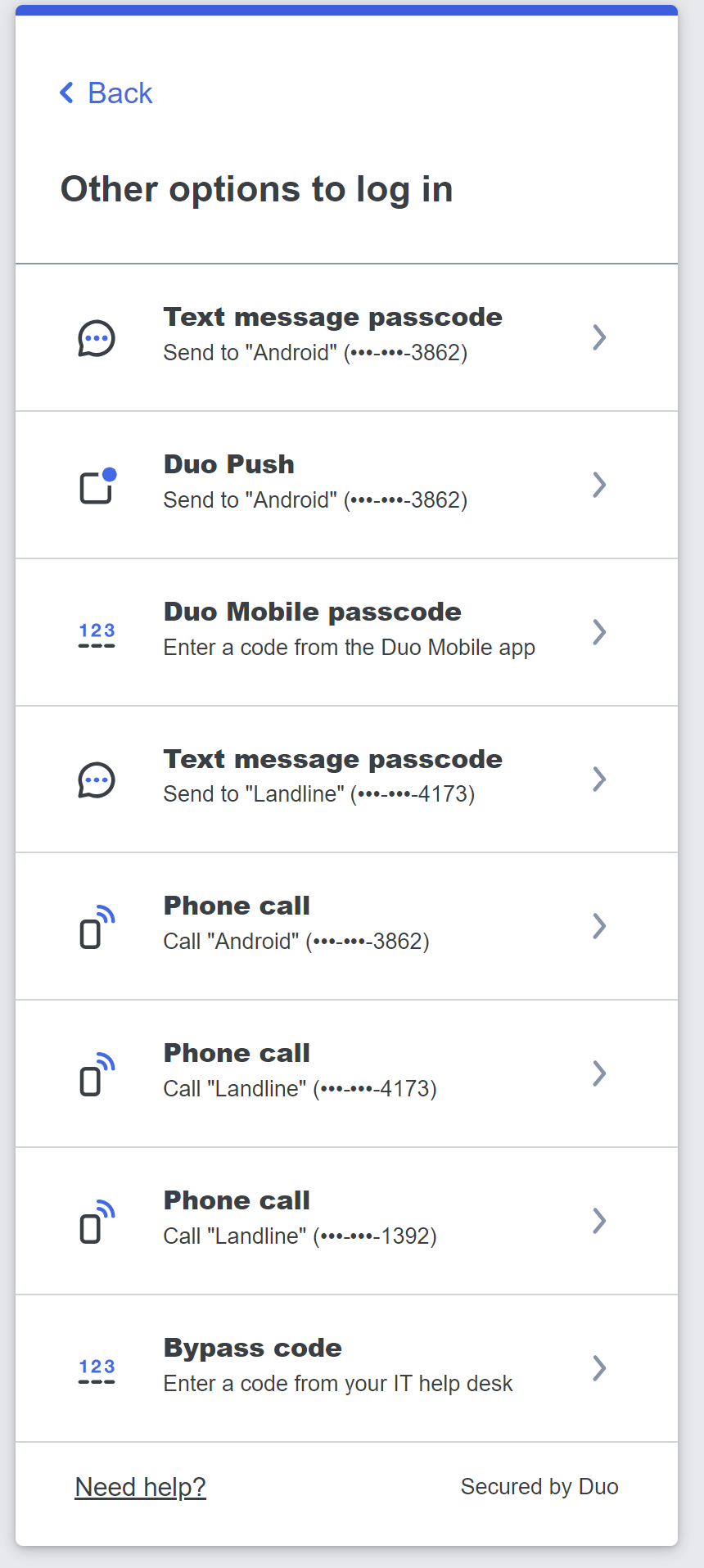Click the Secured by Duo text
The image size is (704, 1568).
[x=539, y=1486]
